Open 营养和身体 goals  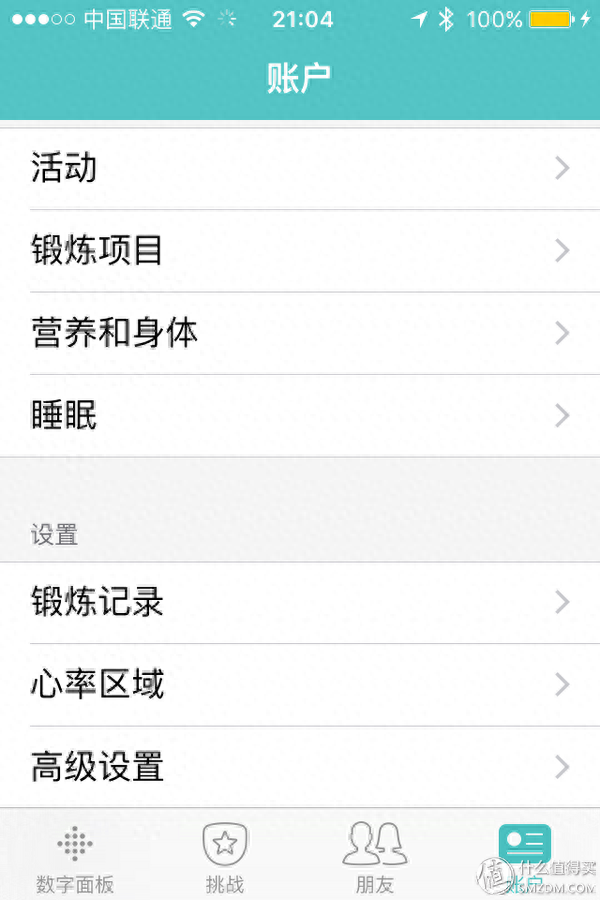300,333
